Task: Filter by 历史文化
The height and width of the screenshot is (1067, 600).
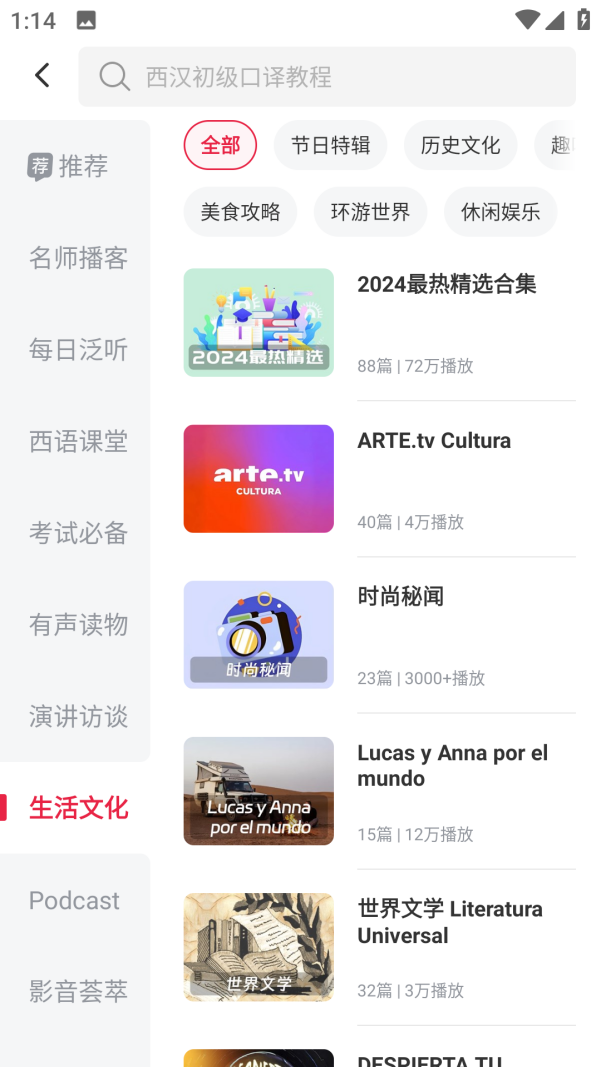Action: [460, 145]
